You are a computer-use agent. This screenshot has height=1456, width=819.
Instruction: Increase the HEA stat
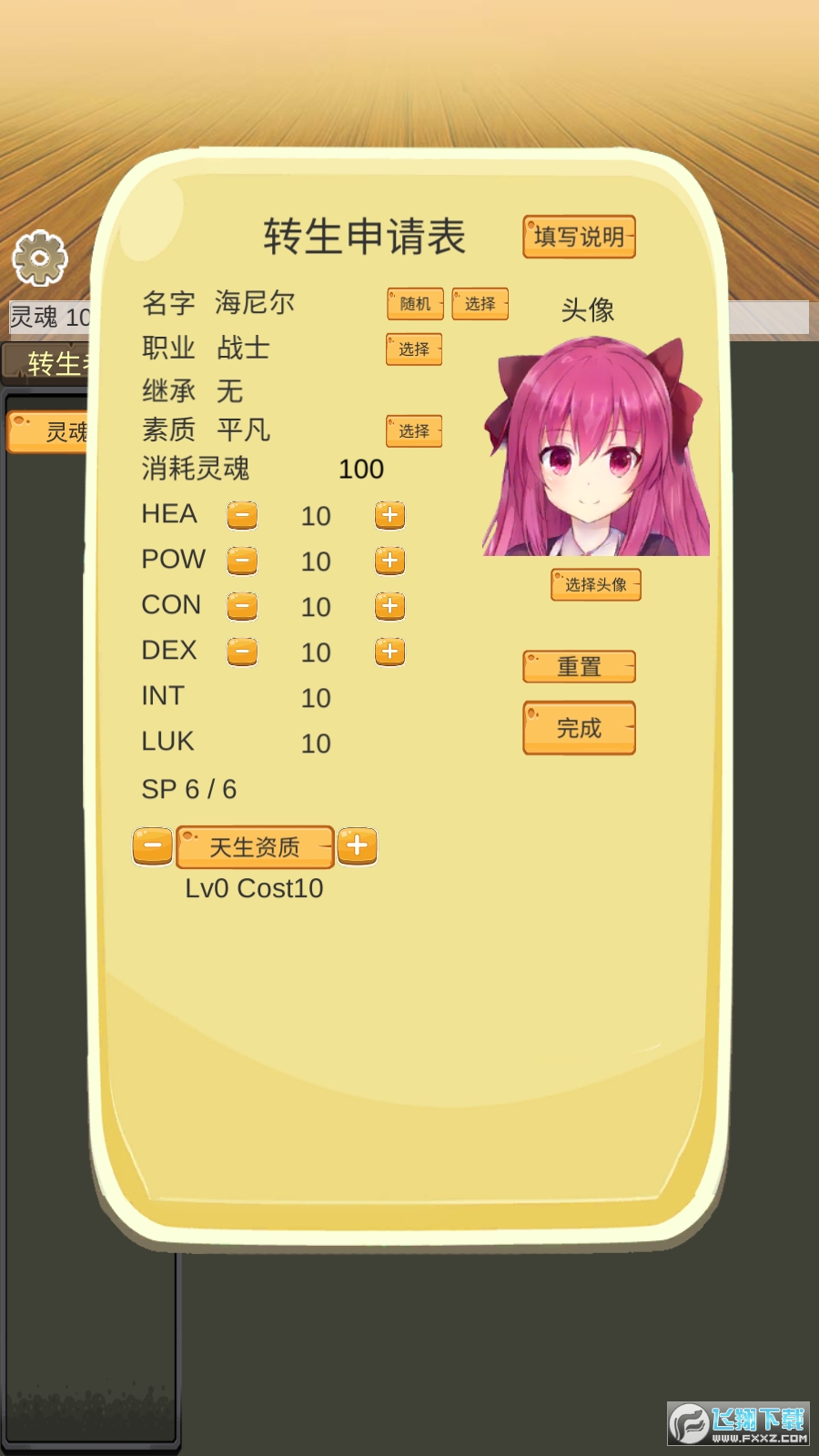pos(389,515)
